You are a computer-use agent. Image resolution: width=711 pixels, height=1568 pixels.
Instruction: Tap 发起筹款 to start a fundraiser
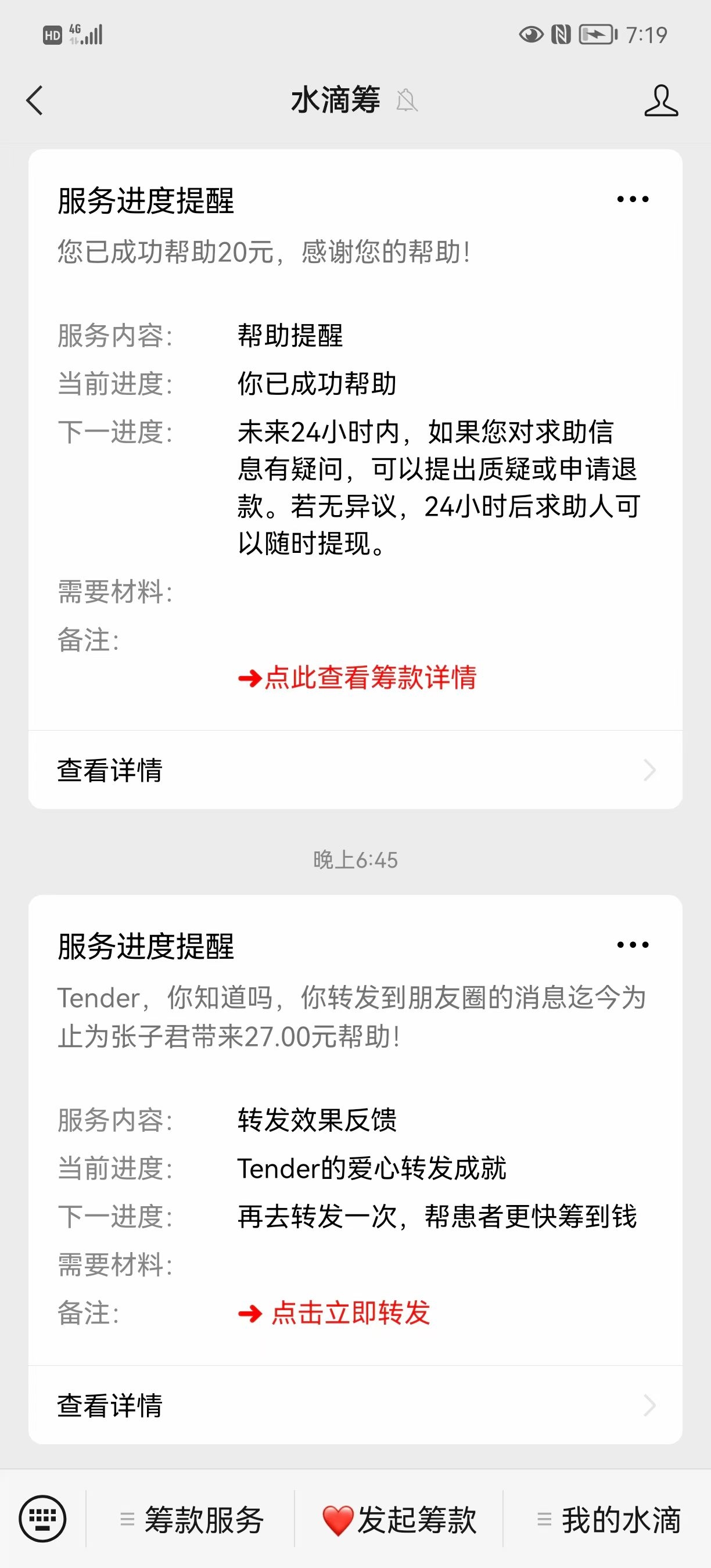tap(399, 1520)
